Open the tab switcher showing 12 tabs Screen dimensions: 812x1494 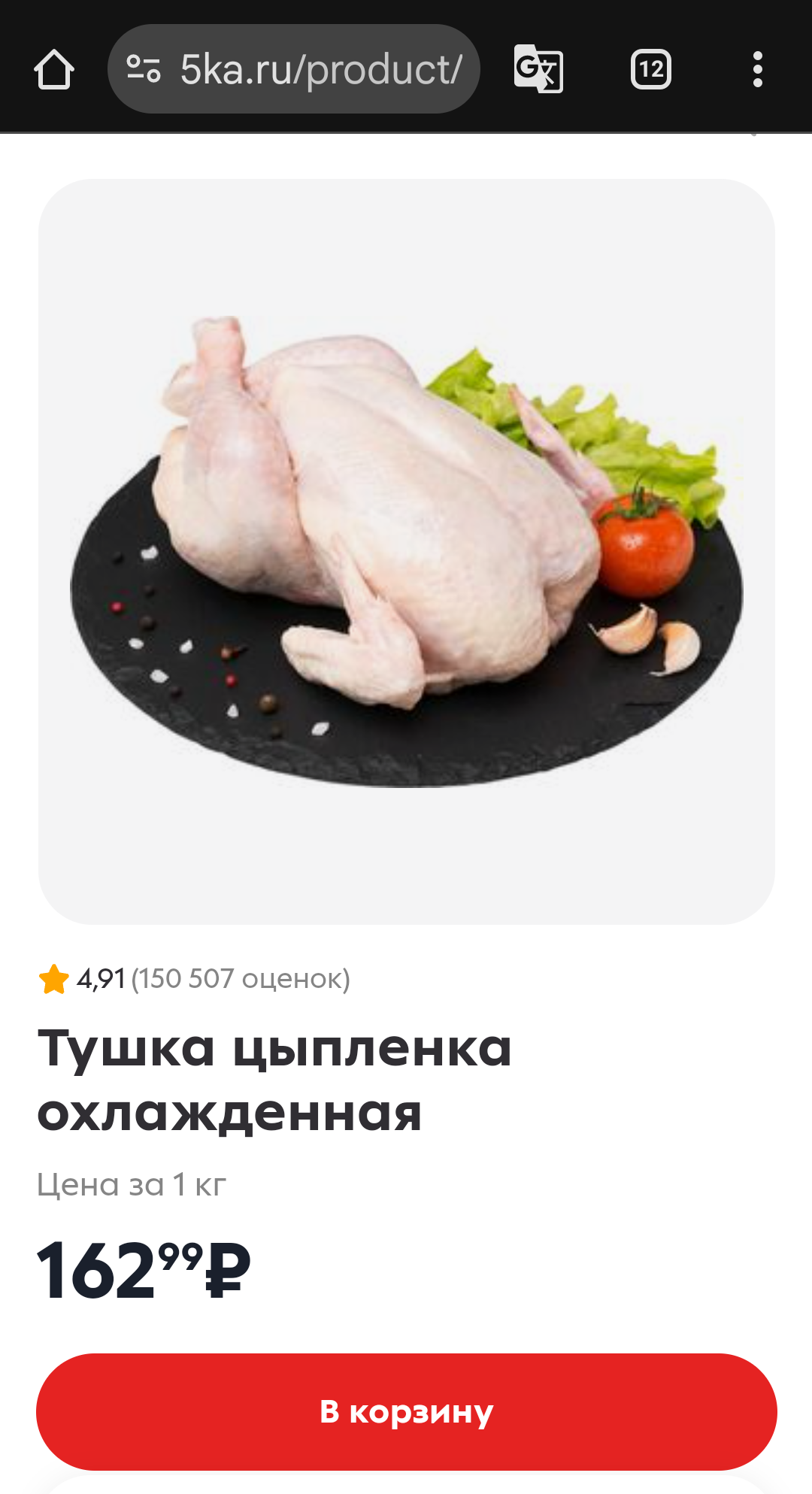[650, 69]
